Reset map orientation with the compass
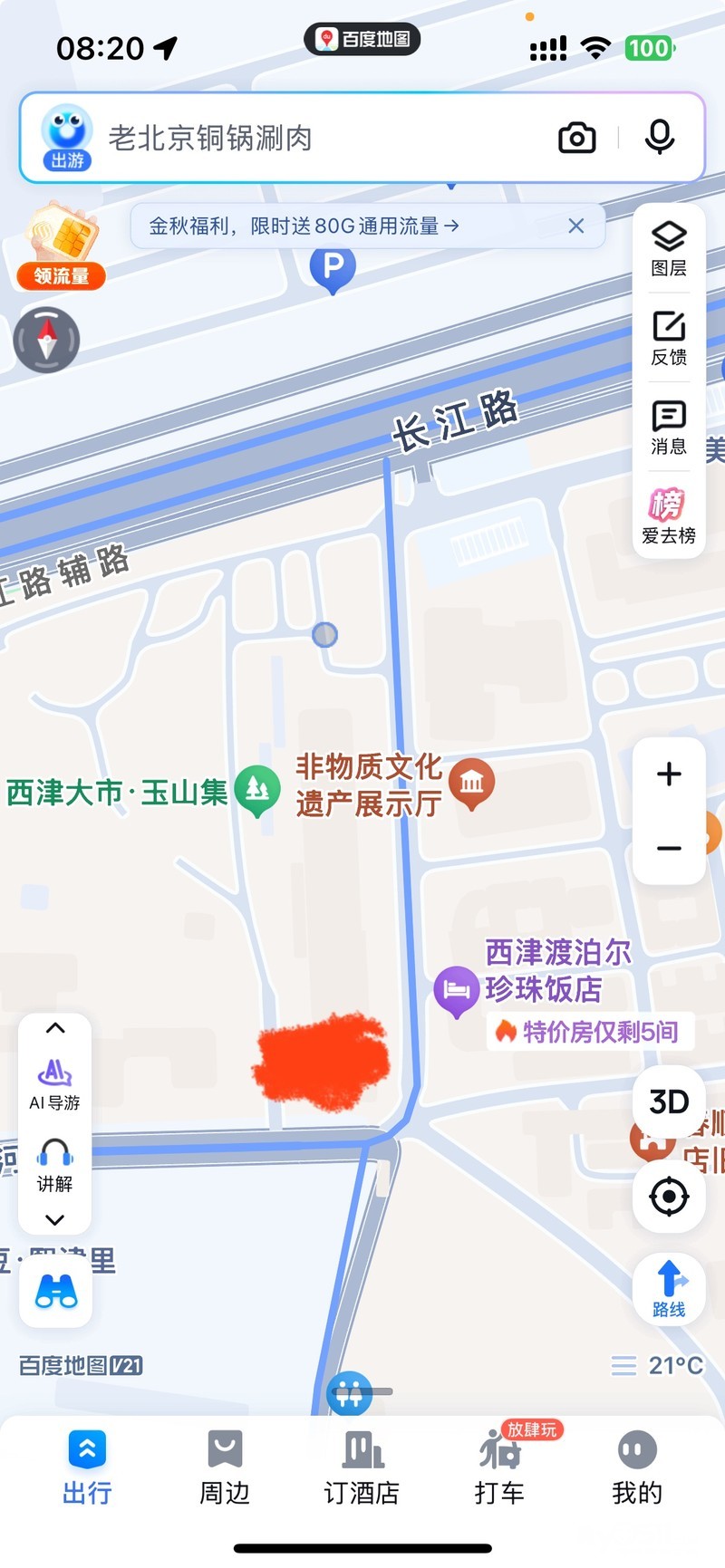The image size is (725, 1568). pos(47,341)
